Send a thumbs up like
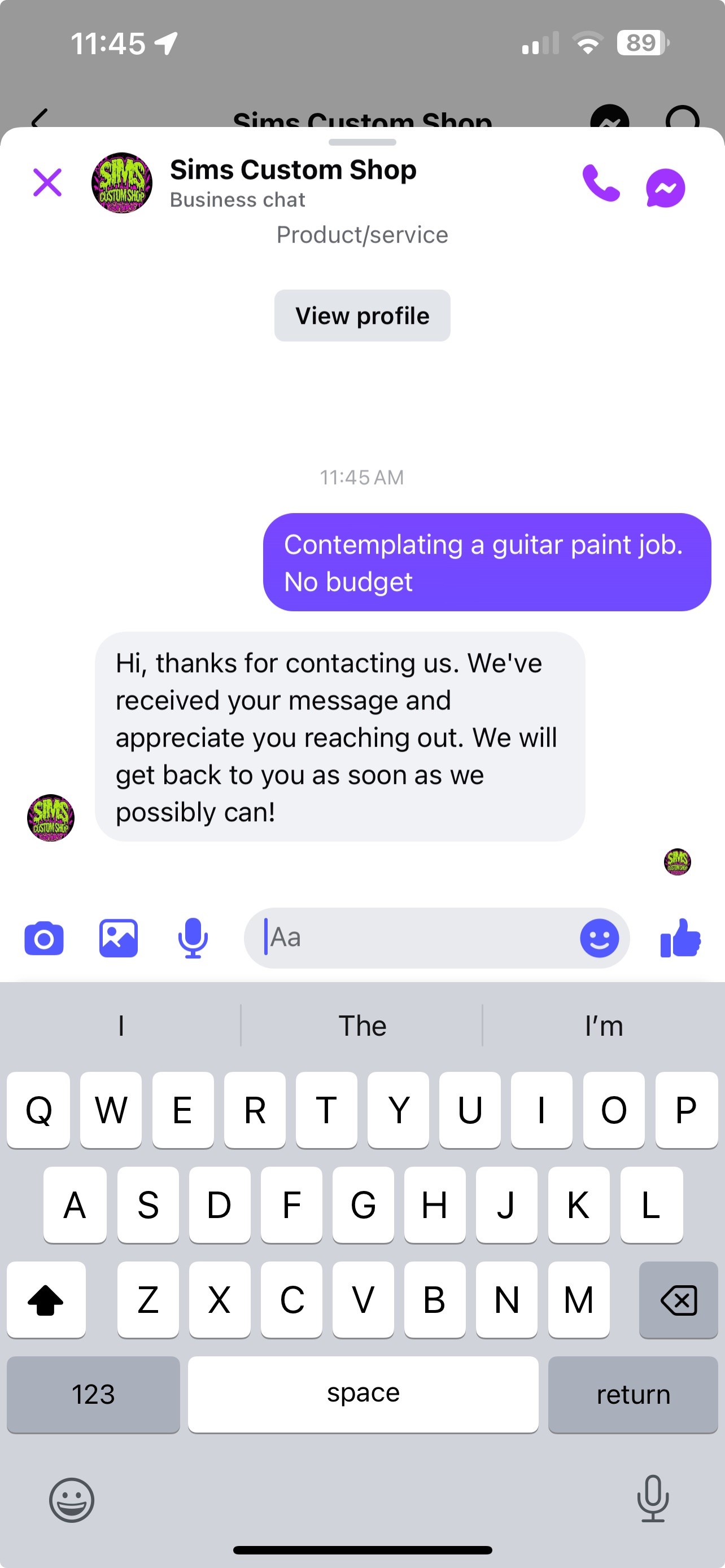Viewport: 725px width, 1568px height. pyautogui.click(x=680, y=938)
